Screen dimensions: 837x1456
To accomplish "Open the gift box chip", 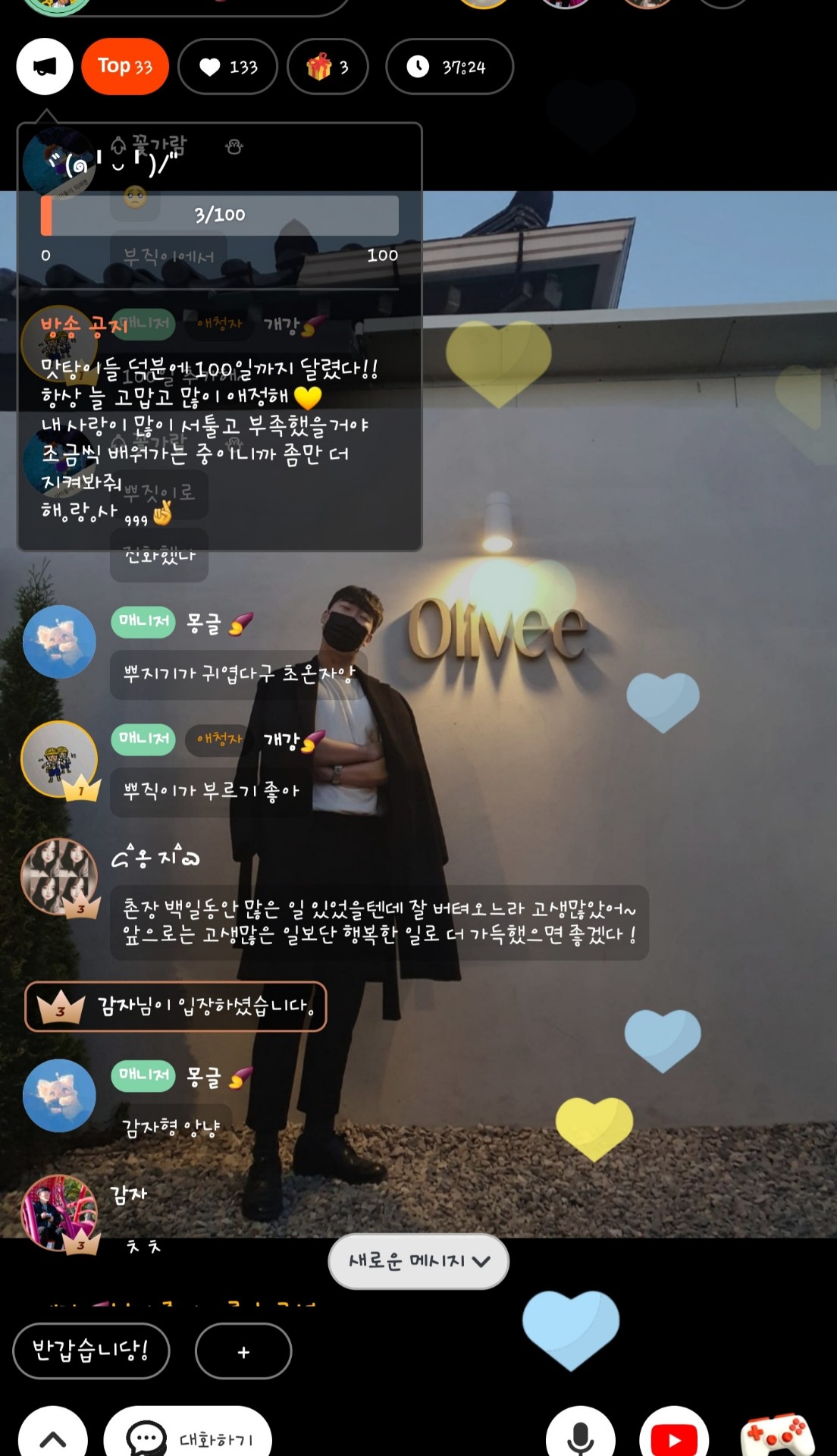I will coord(328,67).
